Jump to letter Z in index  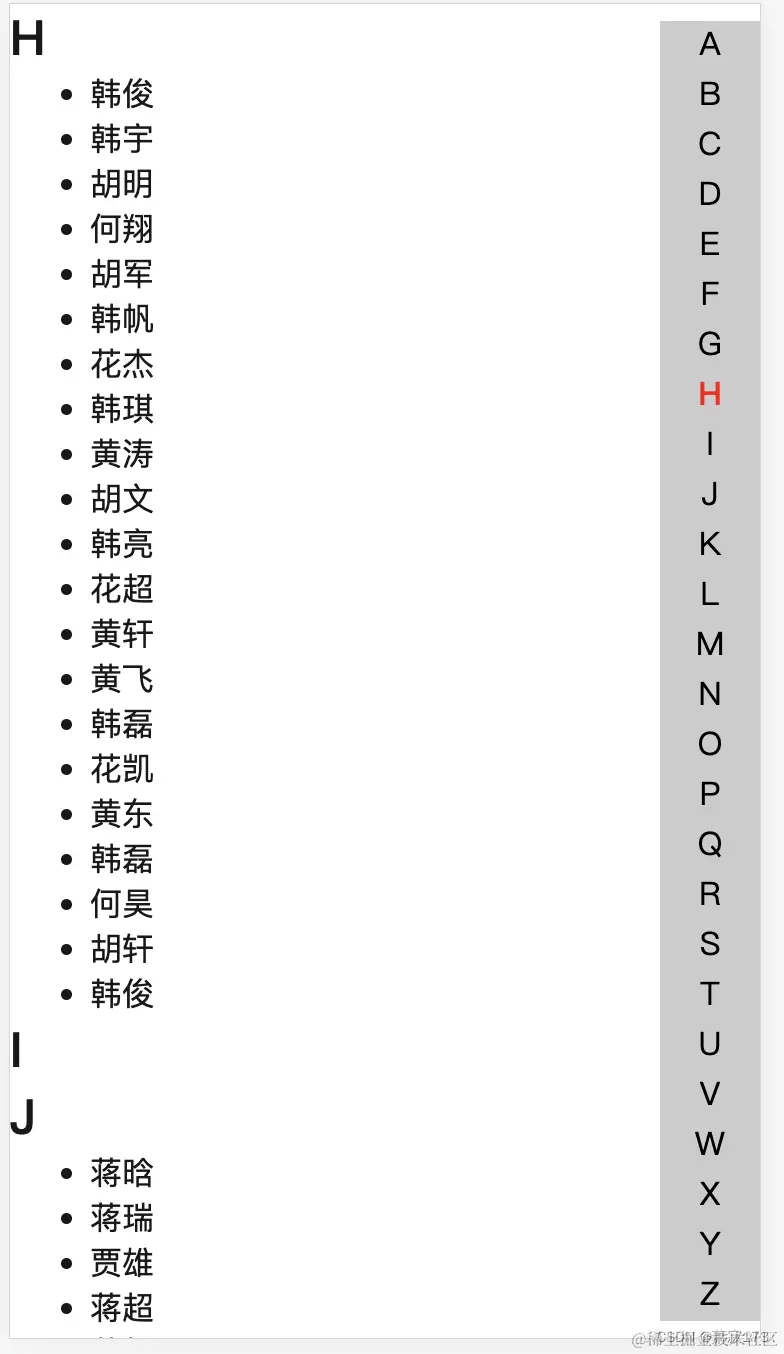[709, 1293]
